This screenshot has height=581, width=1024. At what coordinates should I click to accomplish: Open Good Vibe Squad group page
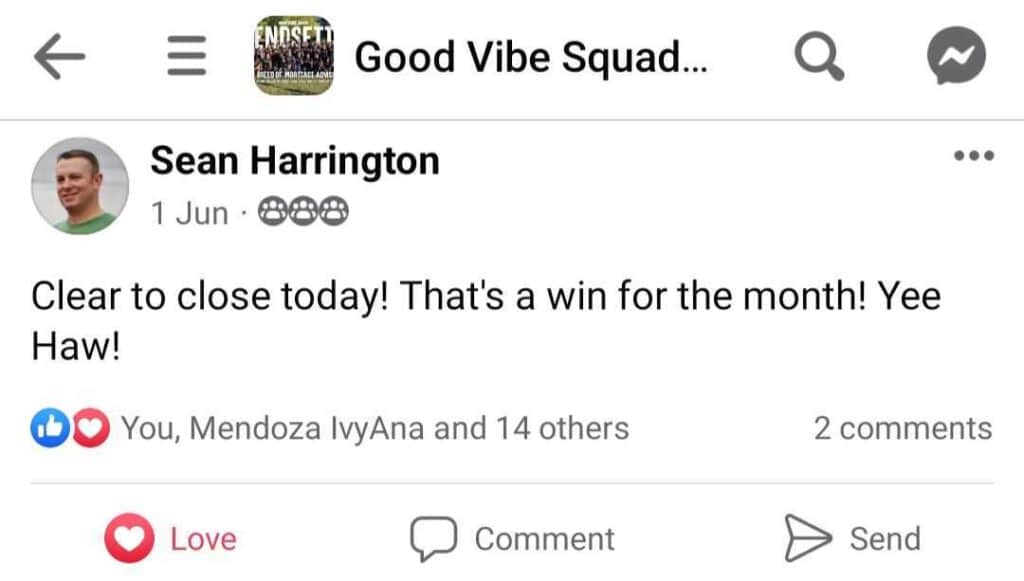530,57
